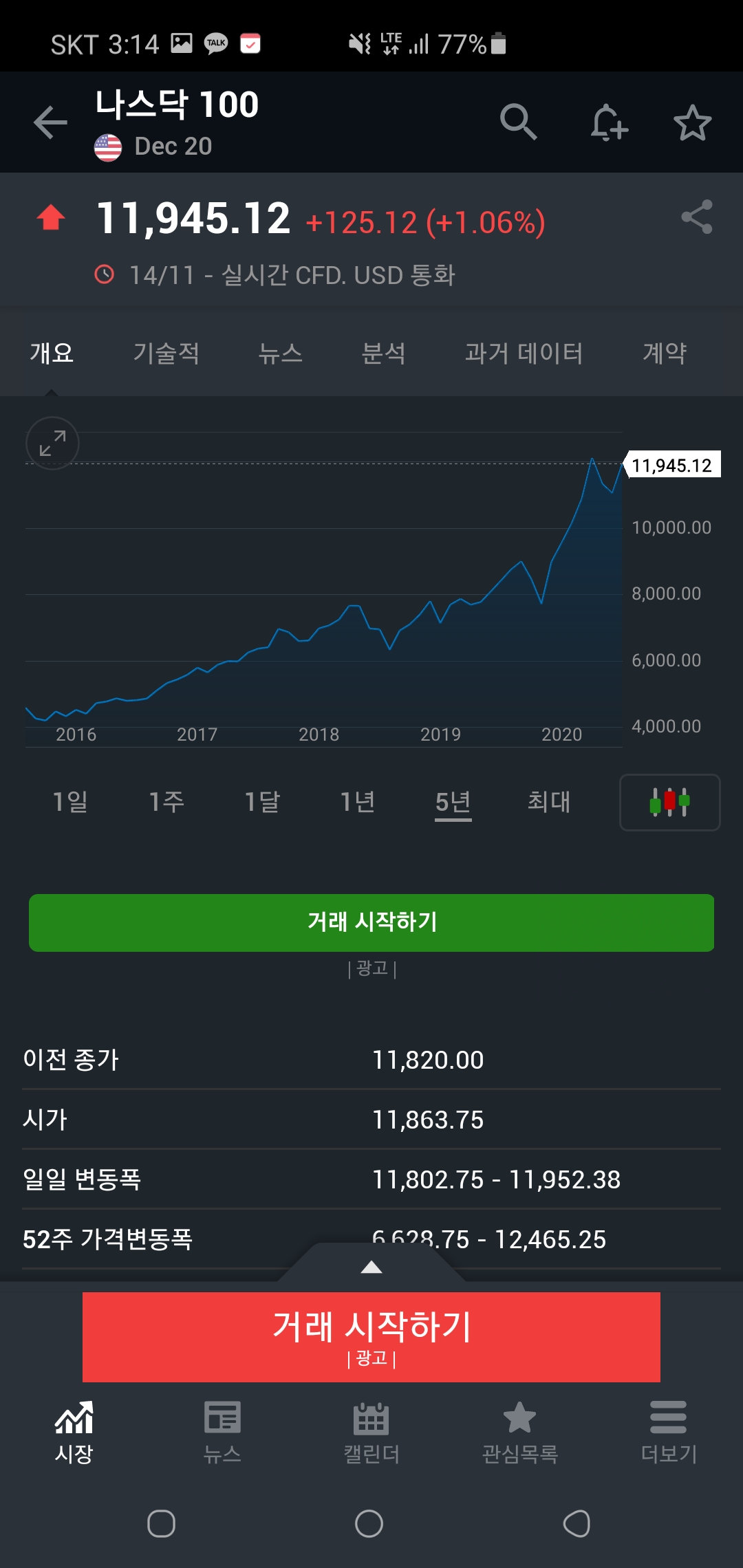Expand the chart to fullscreen
The image size is (743, 1568).
[52, 444]
